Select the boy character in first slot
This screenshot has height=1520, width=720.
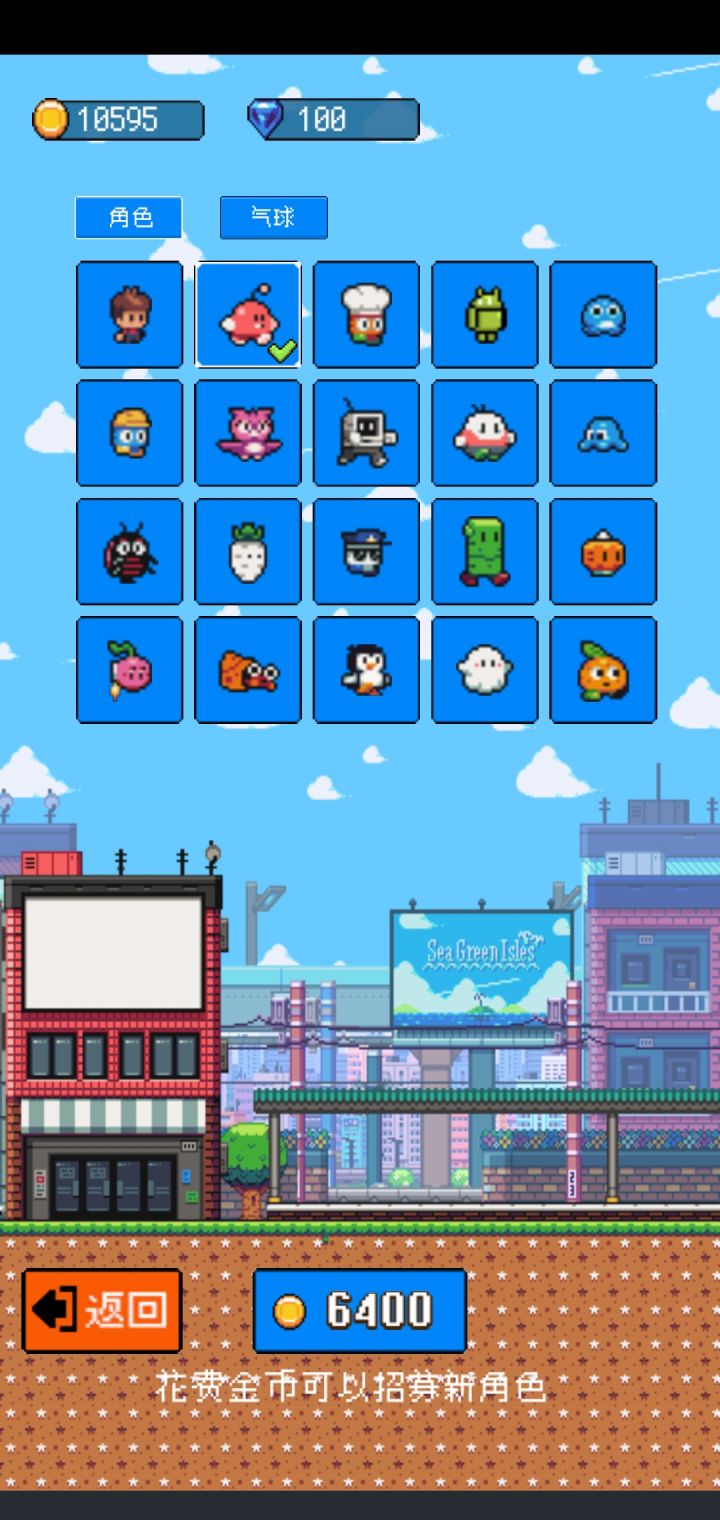[129, 315]
